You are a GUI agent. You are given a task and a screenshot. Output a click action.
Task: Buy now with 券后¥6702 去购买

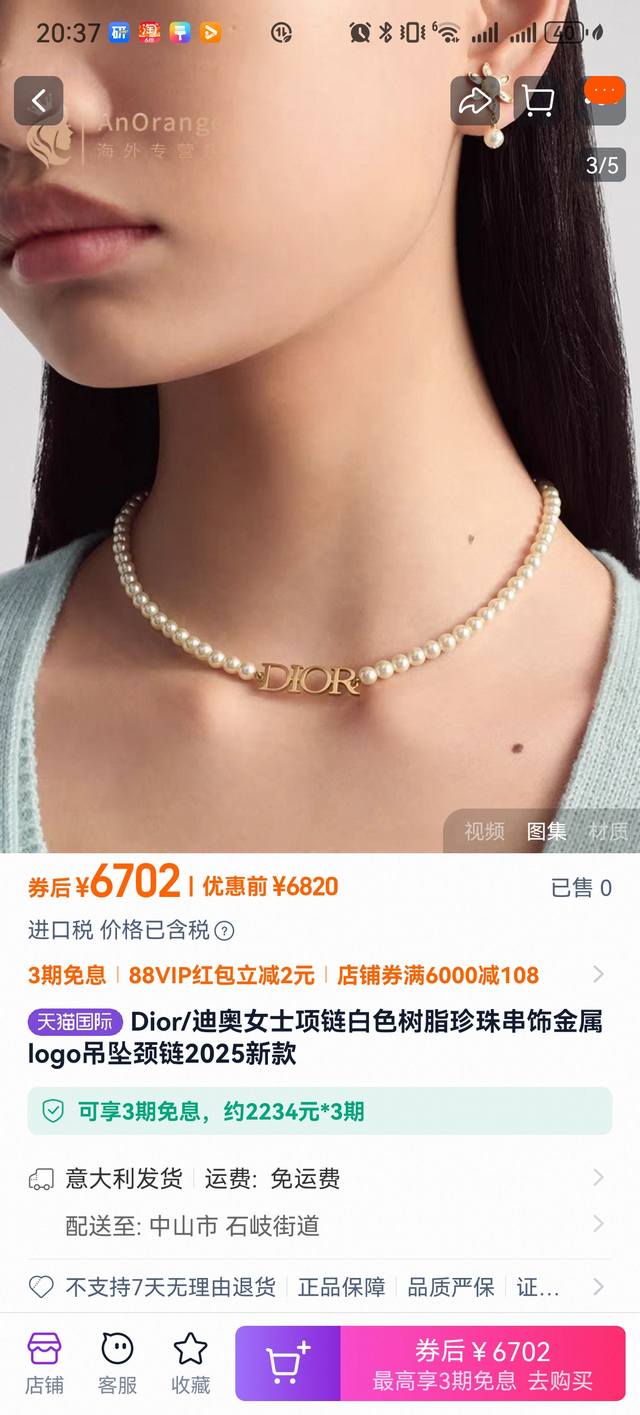pyautogui.click(x=483, y=1364)
